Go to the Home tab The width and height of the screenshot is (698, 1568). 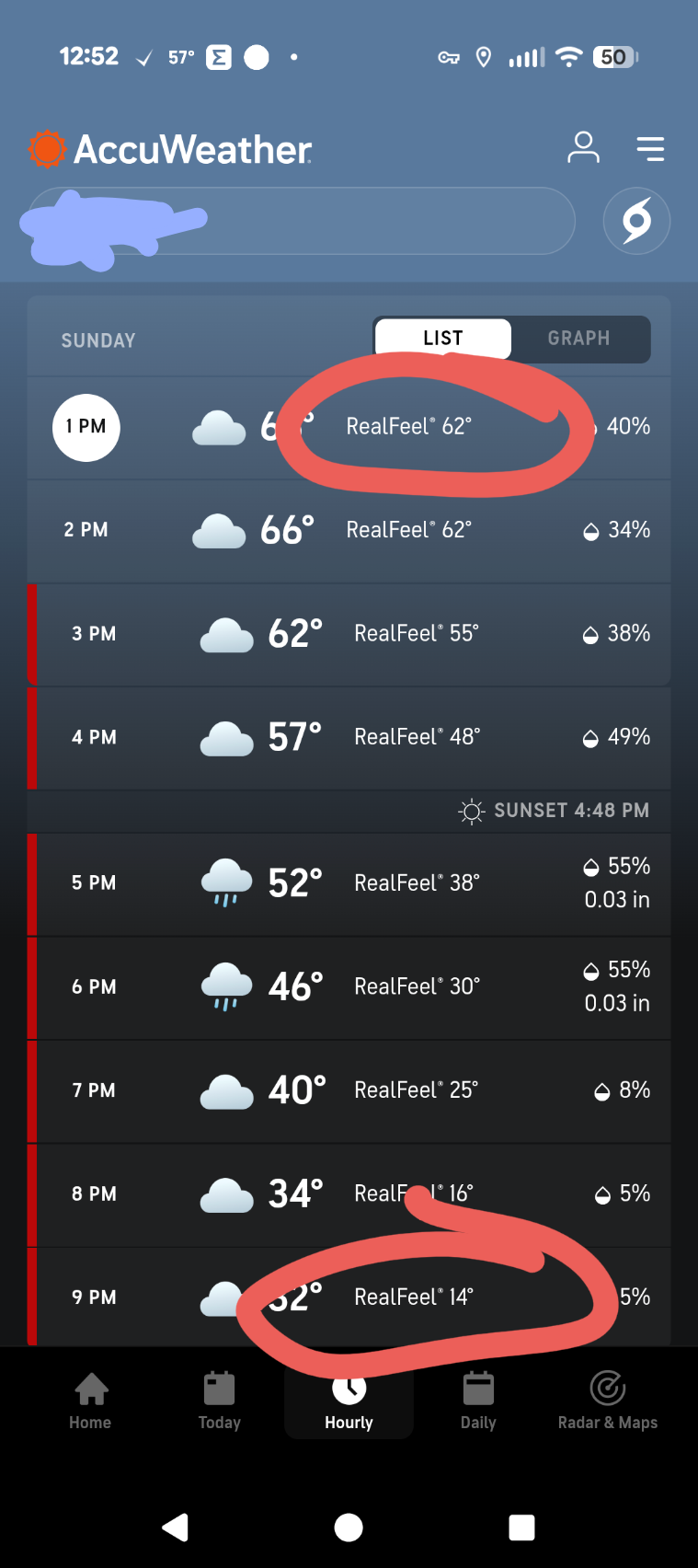[x=90, y=1401]
